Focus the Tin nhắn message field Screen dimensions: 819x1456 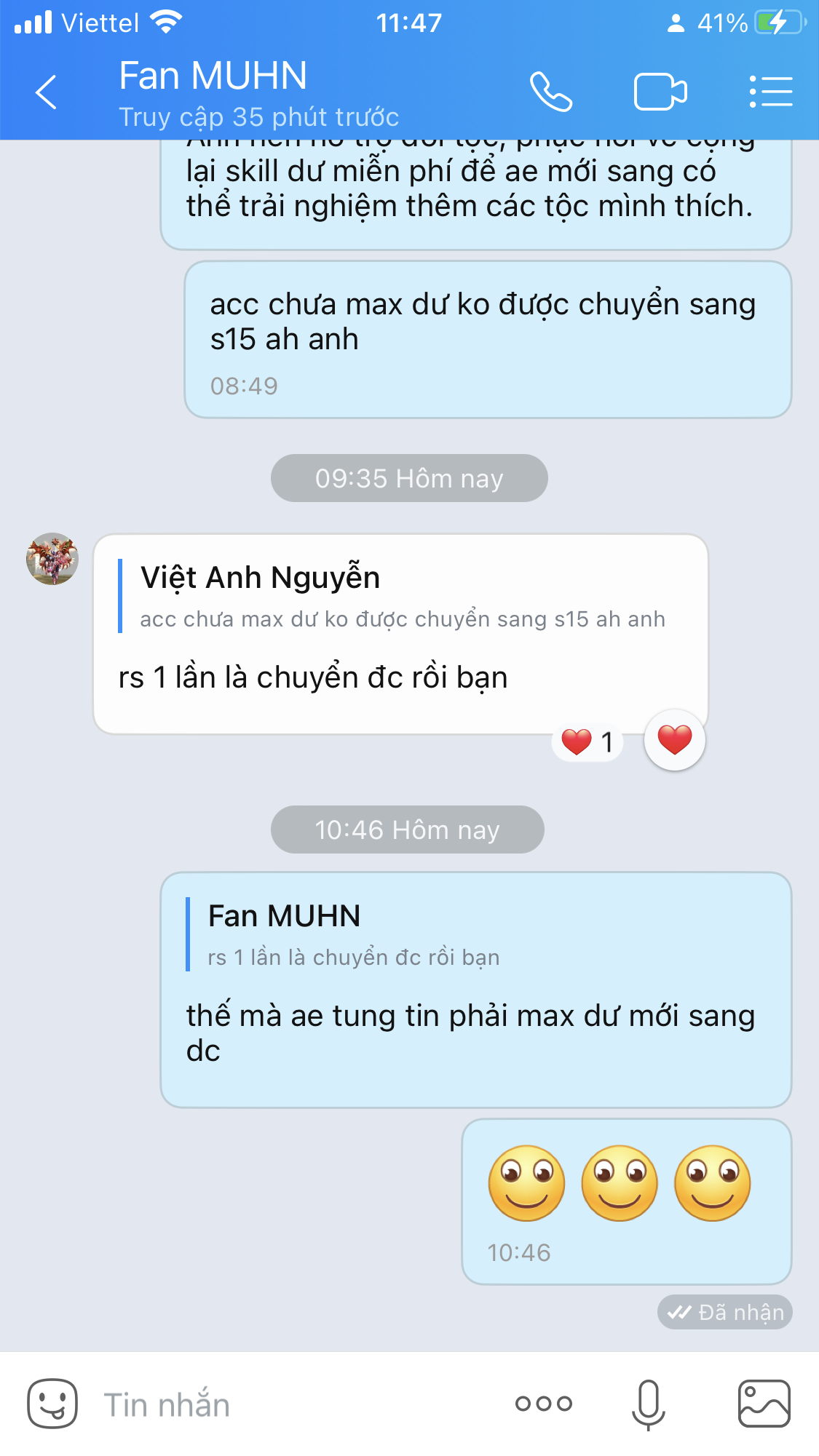pyautogui.click(x=291, y=1405)
